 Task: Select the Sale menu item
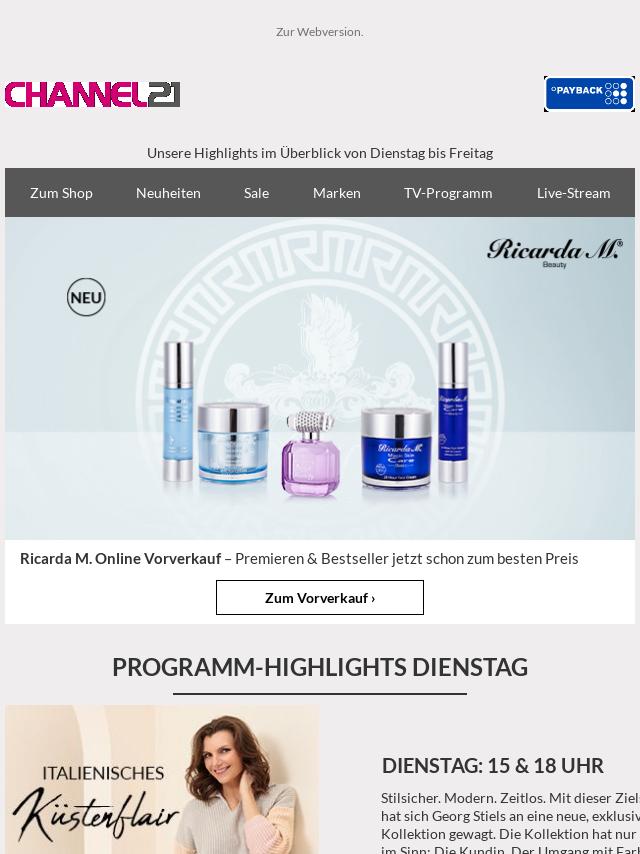[x=256, y=193]
